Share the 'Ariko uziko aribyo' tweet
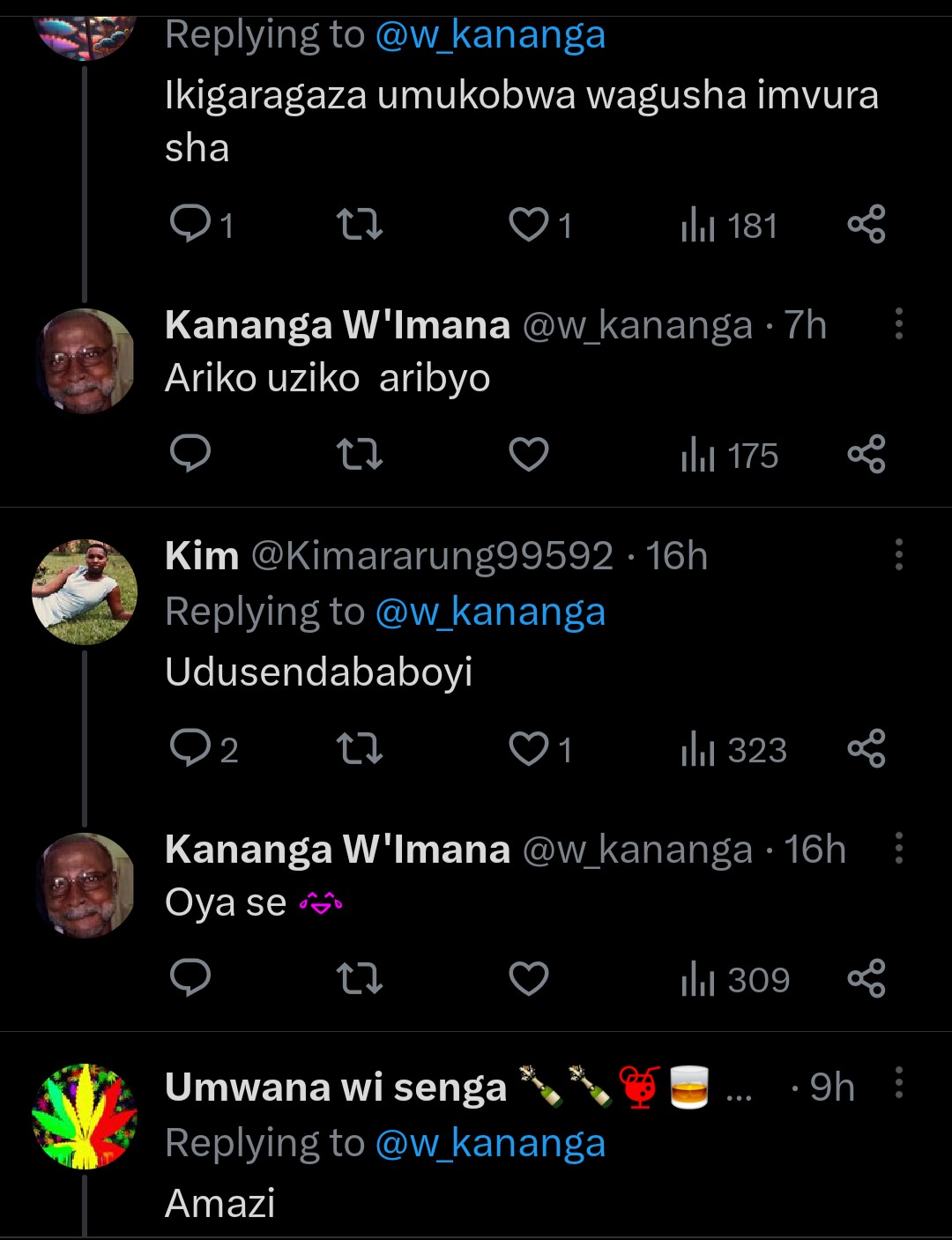The image size is (952, 1240). [x=866, y=454]
